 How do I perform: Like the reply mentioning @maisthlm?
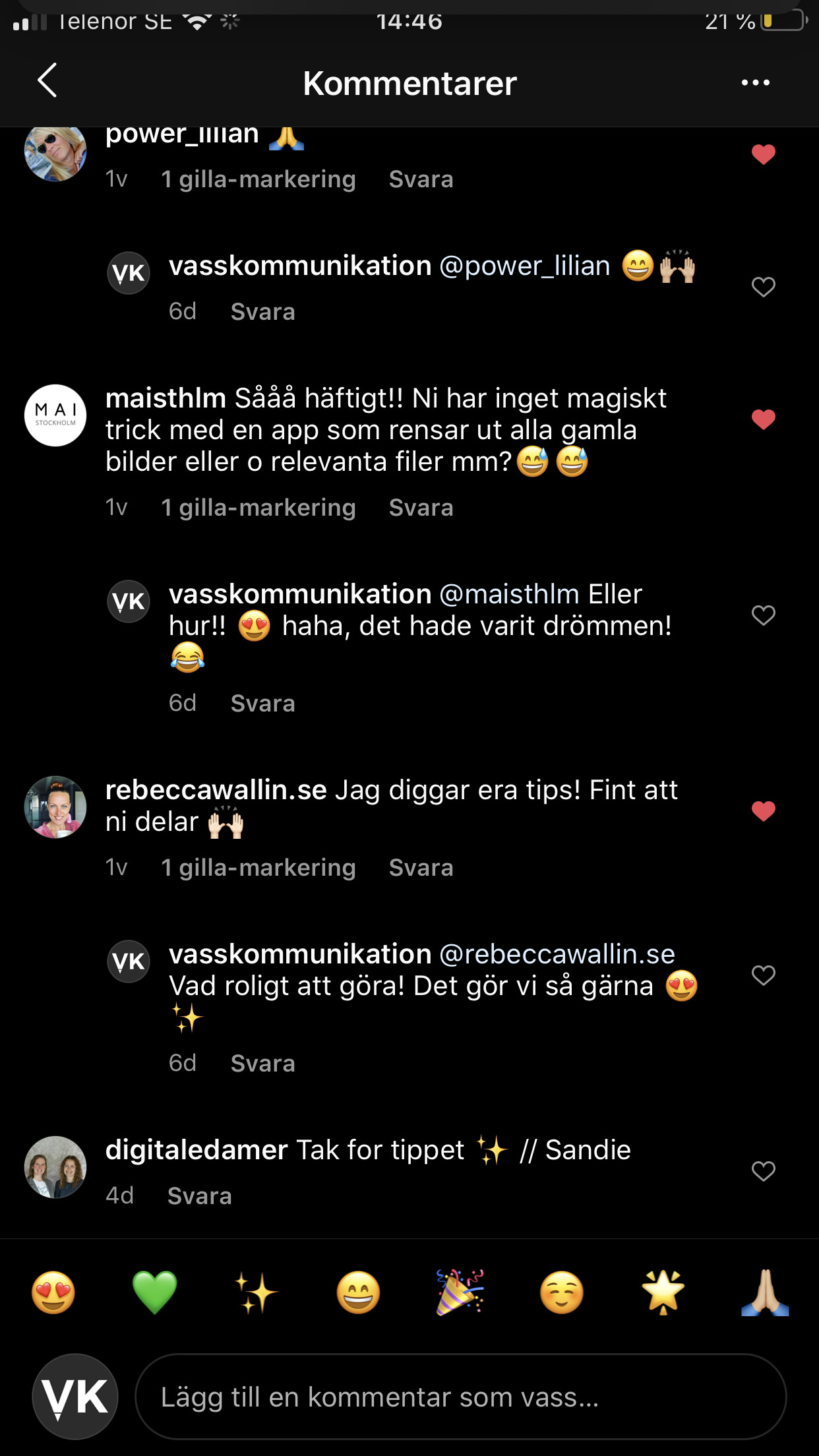[x=763, y=615]
